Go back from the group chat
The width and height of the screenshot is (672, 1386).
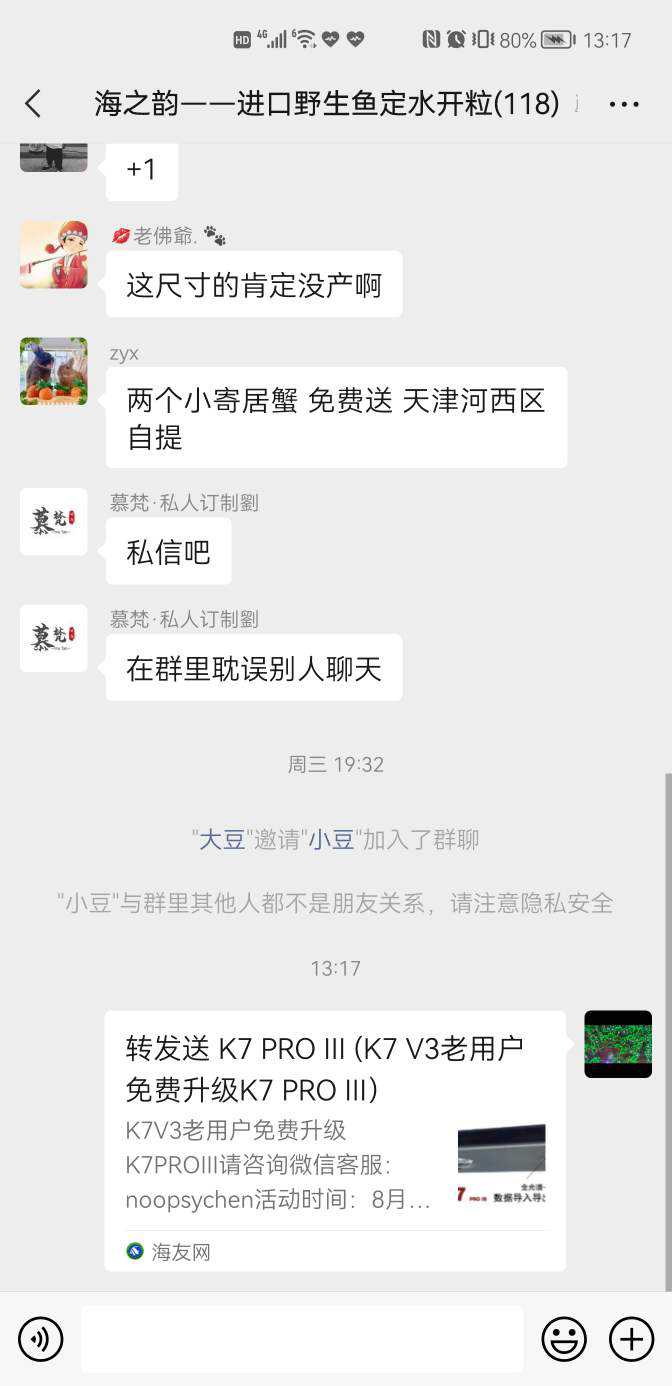pos(33,103)
